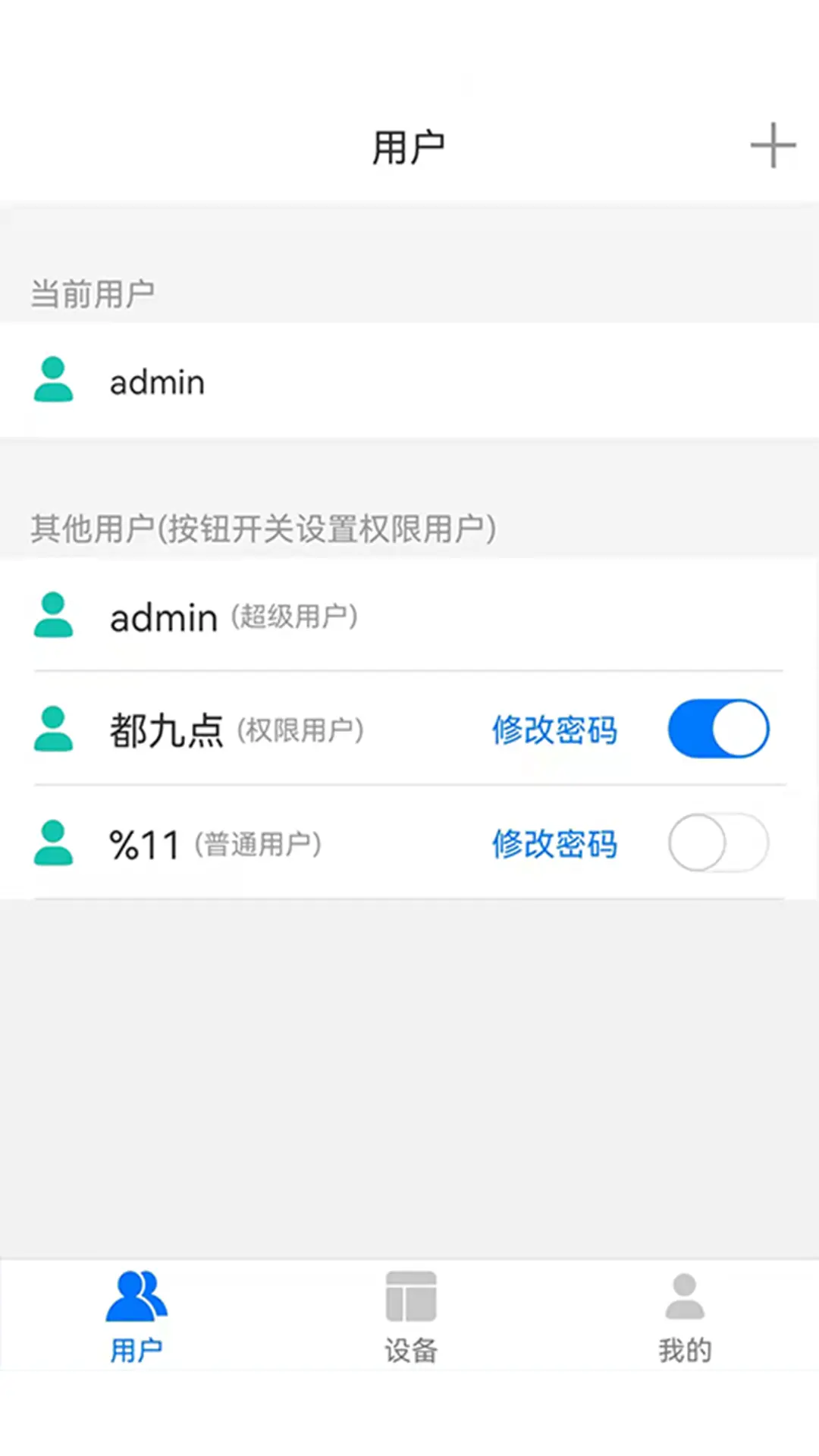The height and width of the screenshot is (1456, 819).
Task: Change password for user %11
Action: (x=554, y=843)
